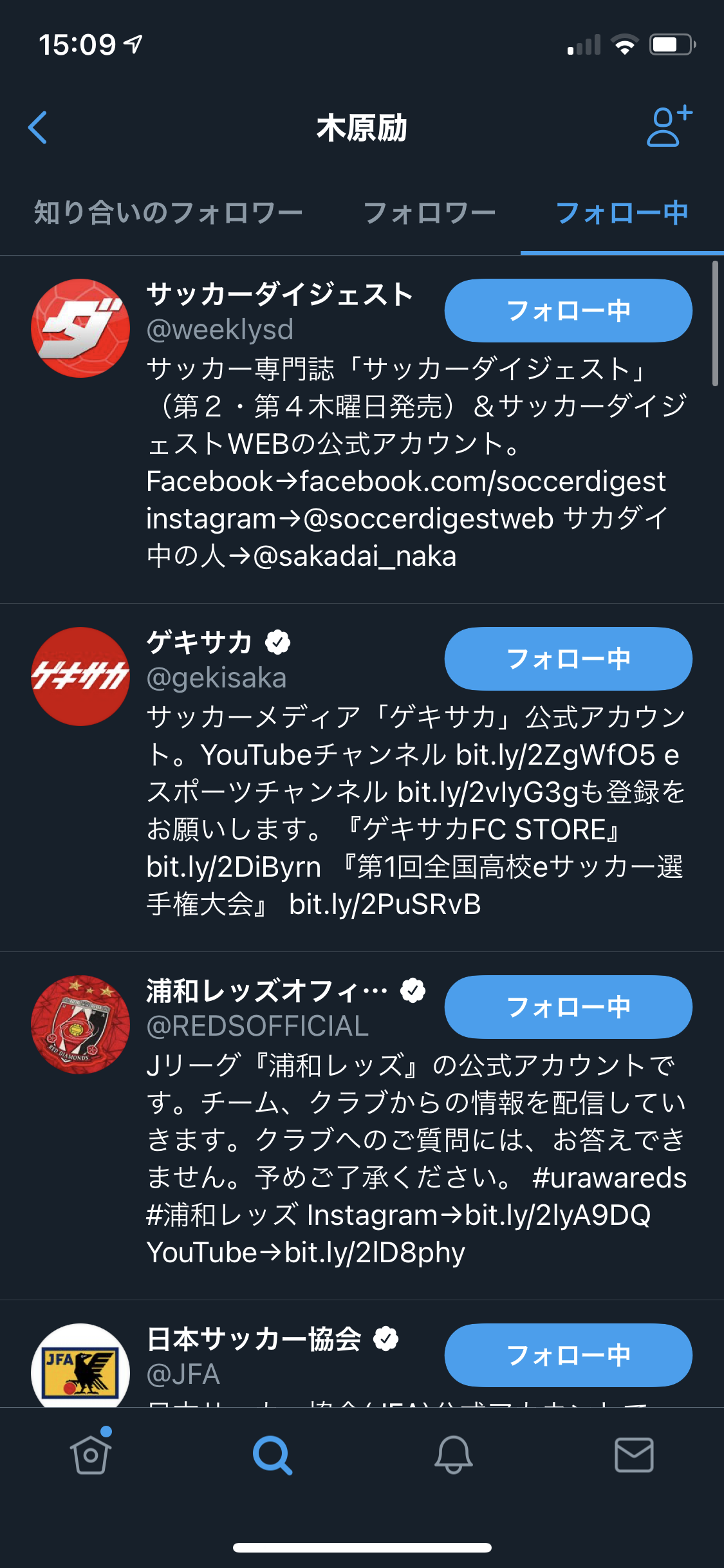Open the Search tab in the bottom bar

point(272,1455)
